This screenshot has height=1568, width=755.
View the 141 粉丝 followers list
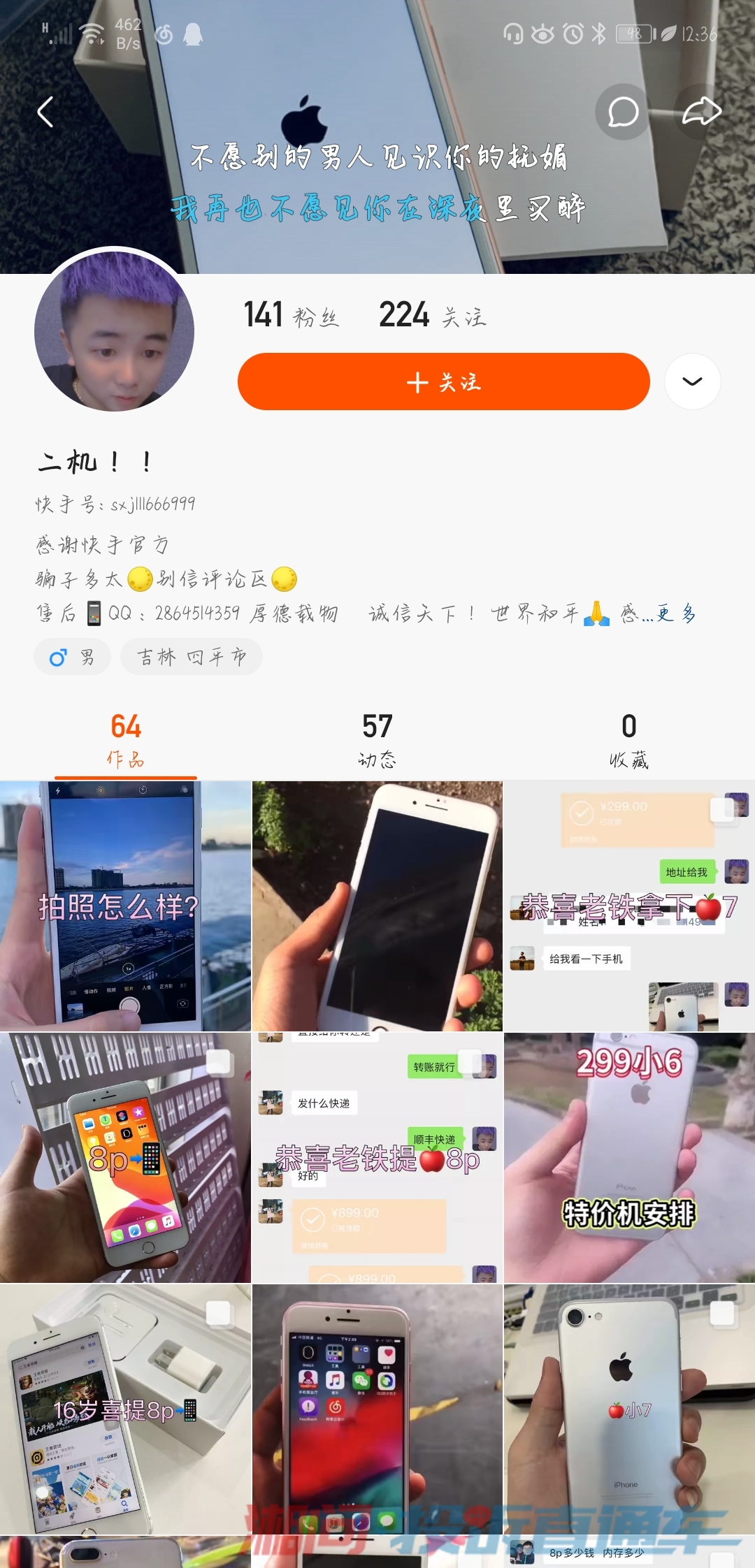click(291, 316)
